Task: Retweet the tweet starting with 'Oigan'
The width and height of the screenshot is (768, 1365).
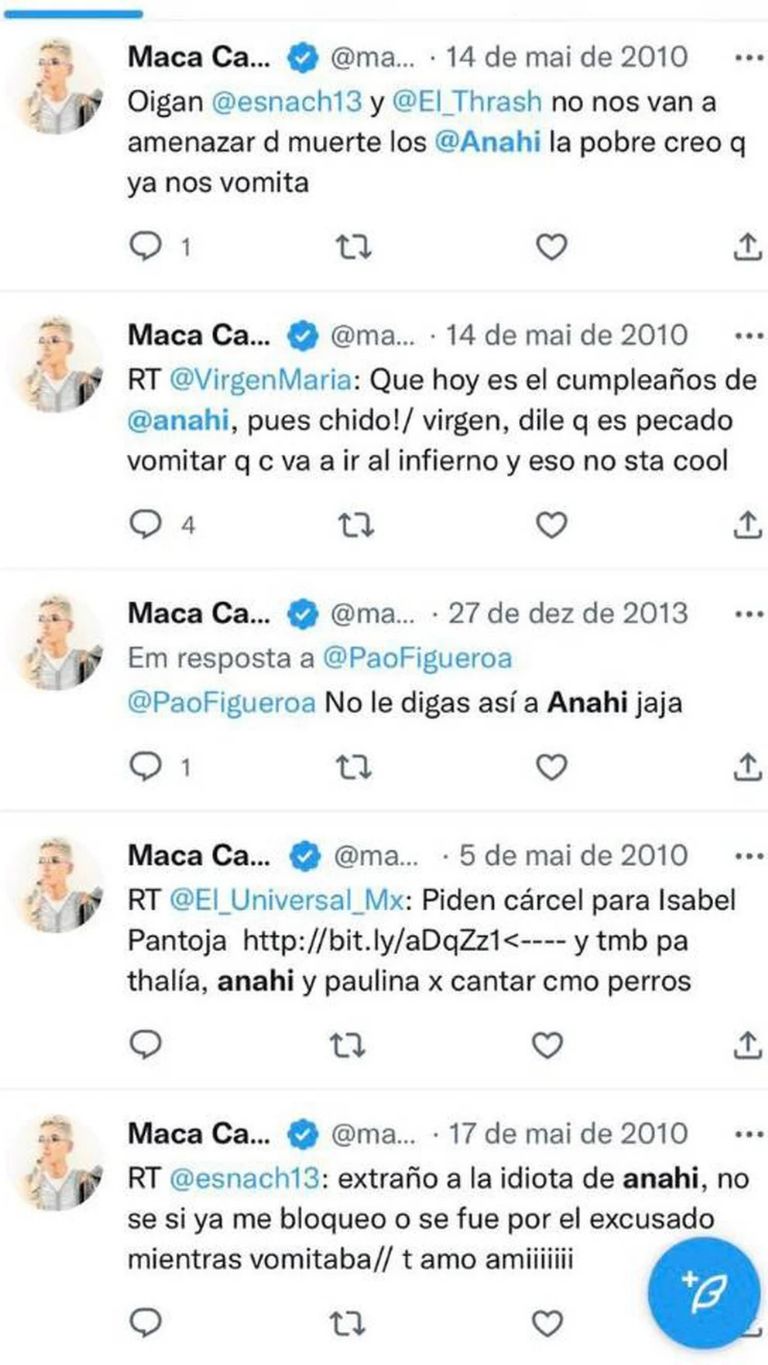Action: pos(348,246)
